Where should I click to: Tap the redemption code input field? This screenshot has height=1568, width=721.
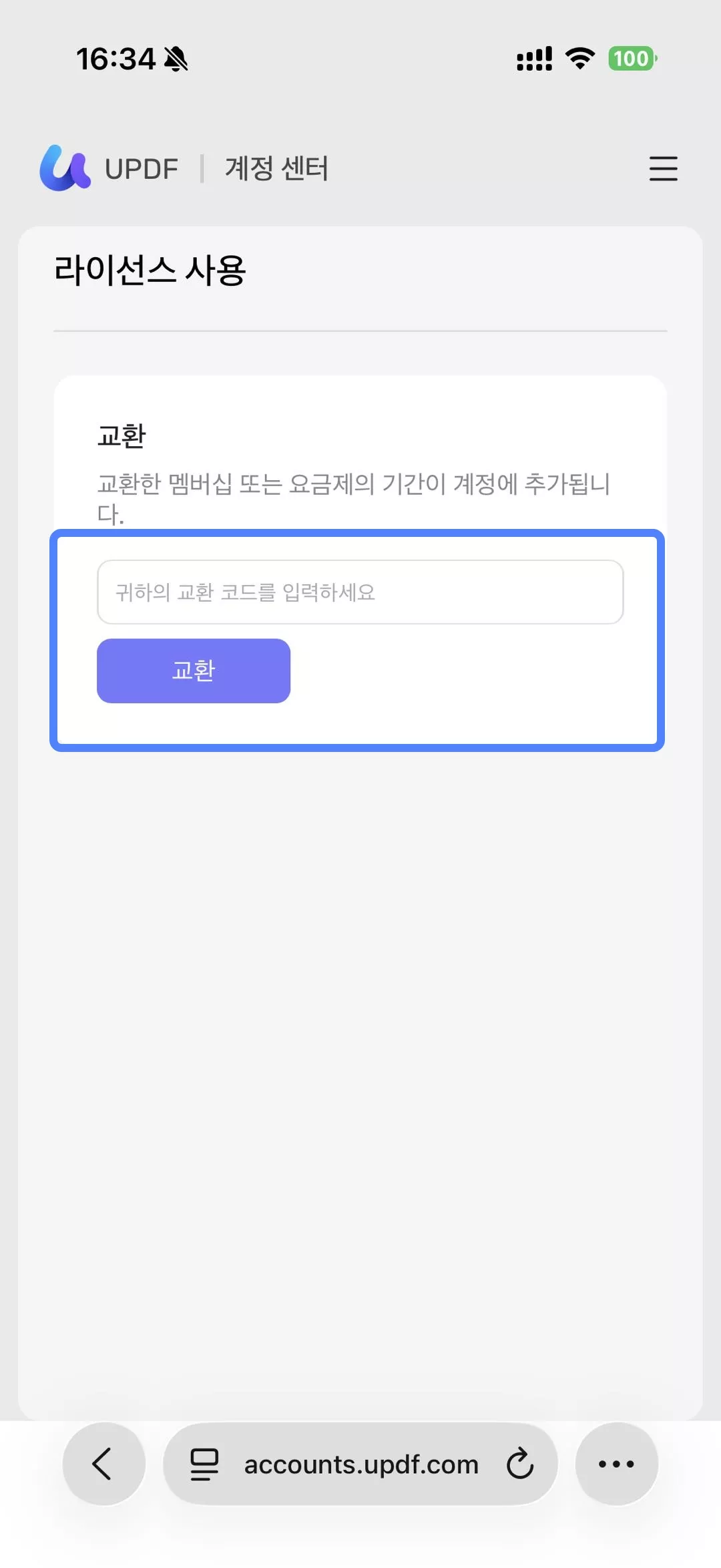click(x=360, y=592)
